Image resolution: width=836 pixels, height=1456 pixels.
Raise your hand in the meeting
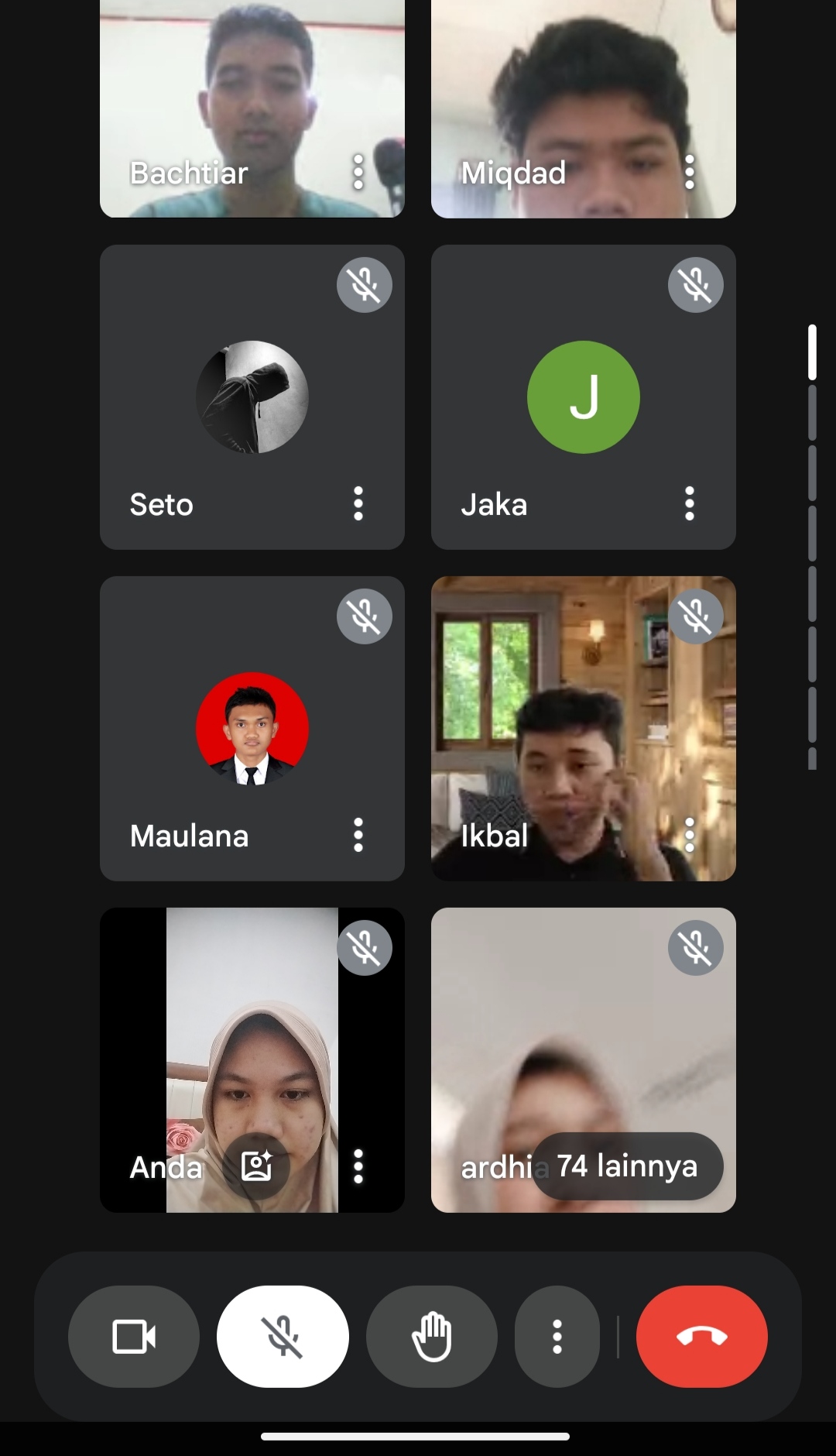click(x=431, y=1336)
